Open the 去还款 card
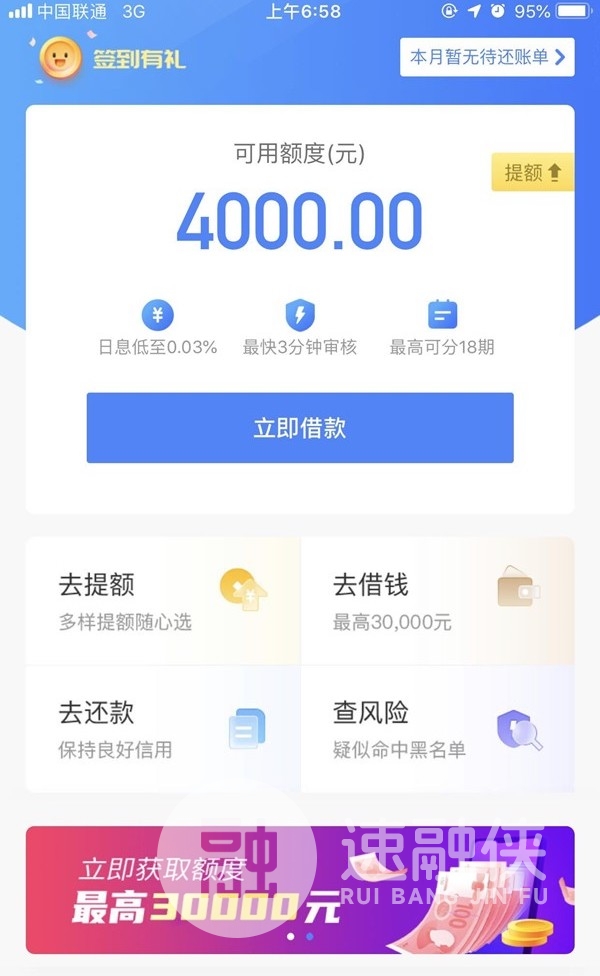Viewport: 600px width, 976px height. point(162,729)
